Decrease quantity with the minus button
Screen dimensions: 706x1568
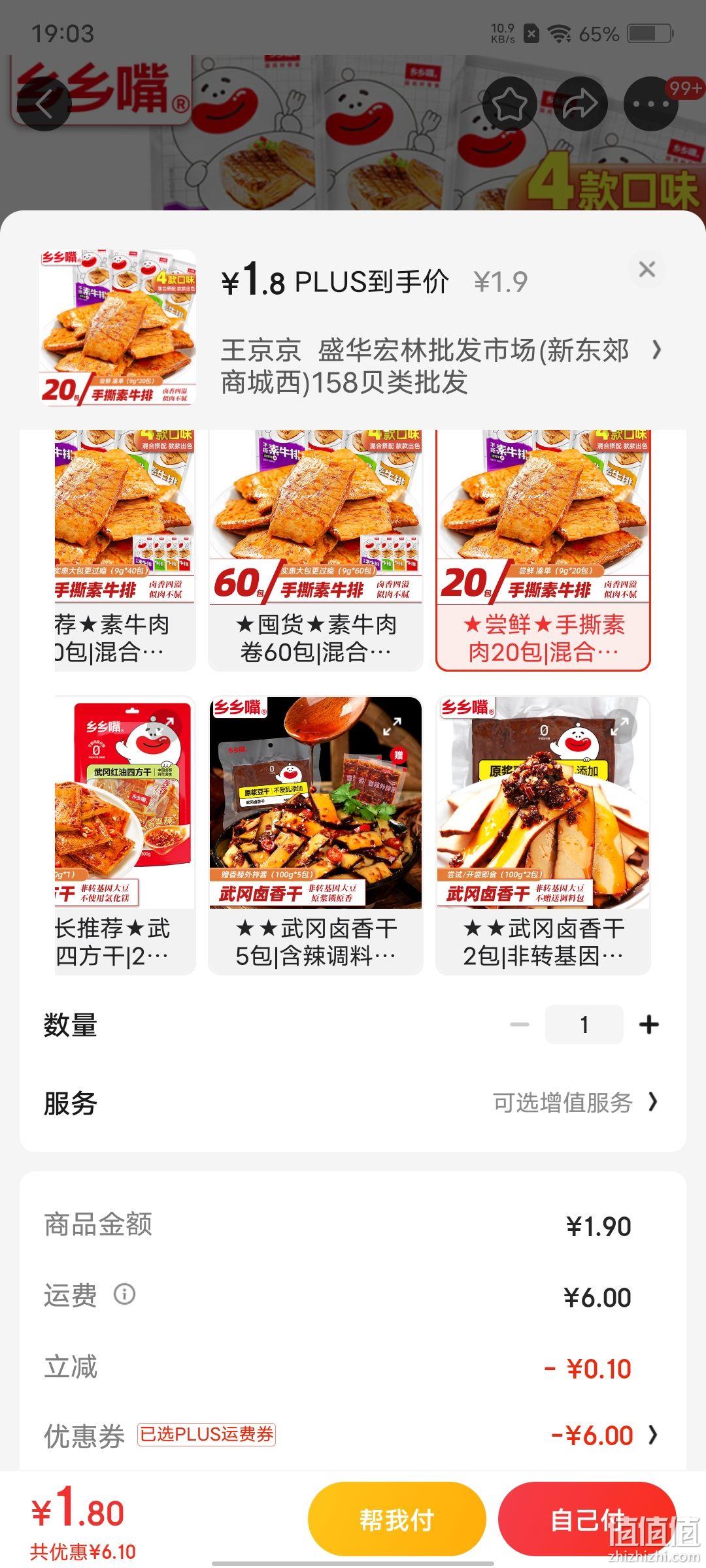click(520, 1024)
